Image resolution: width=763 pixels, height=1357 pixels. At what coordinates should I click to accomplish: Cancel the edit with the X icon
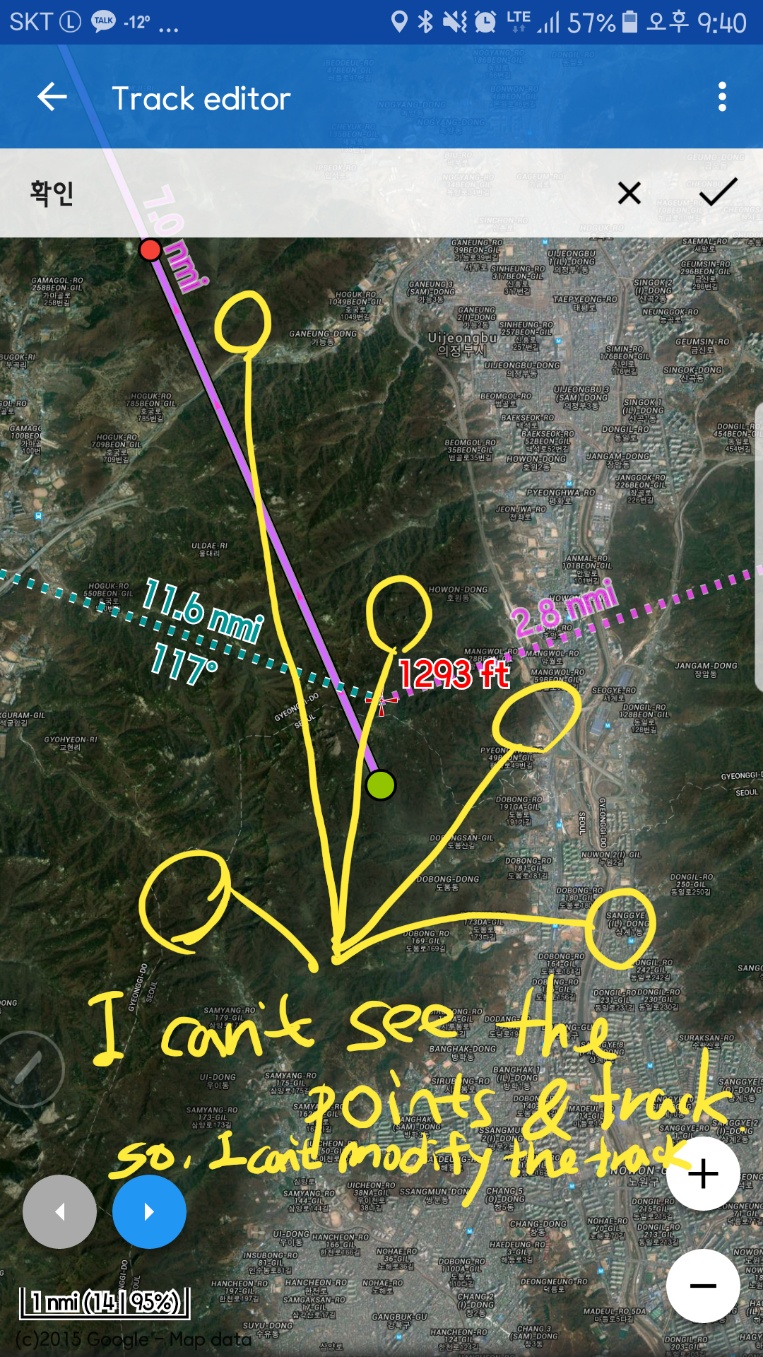point(629,193)
